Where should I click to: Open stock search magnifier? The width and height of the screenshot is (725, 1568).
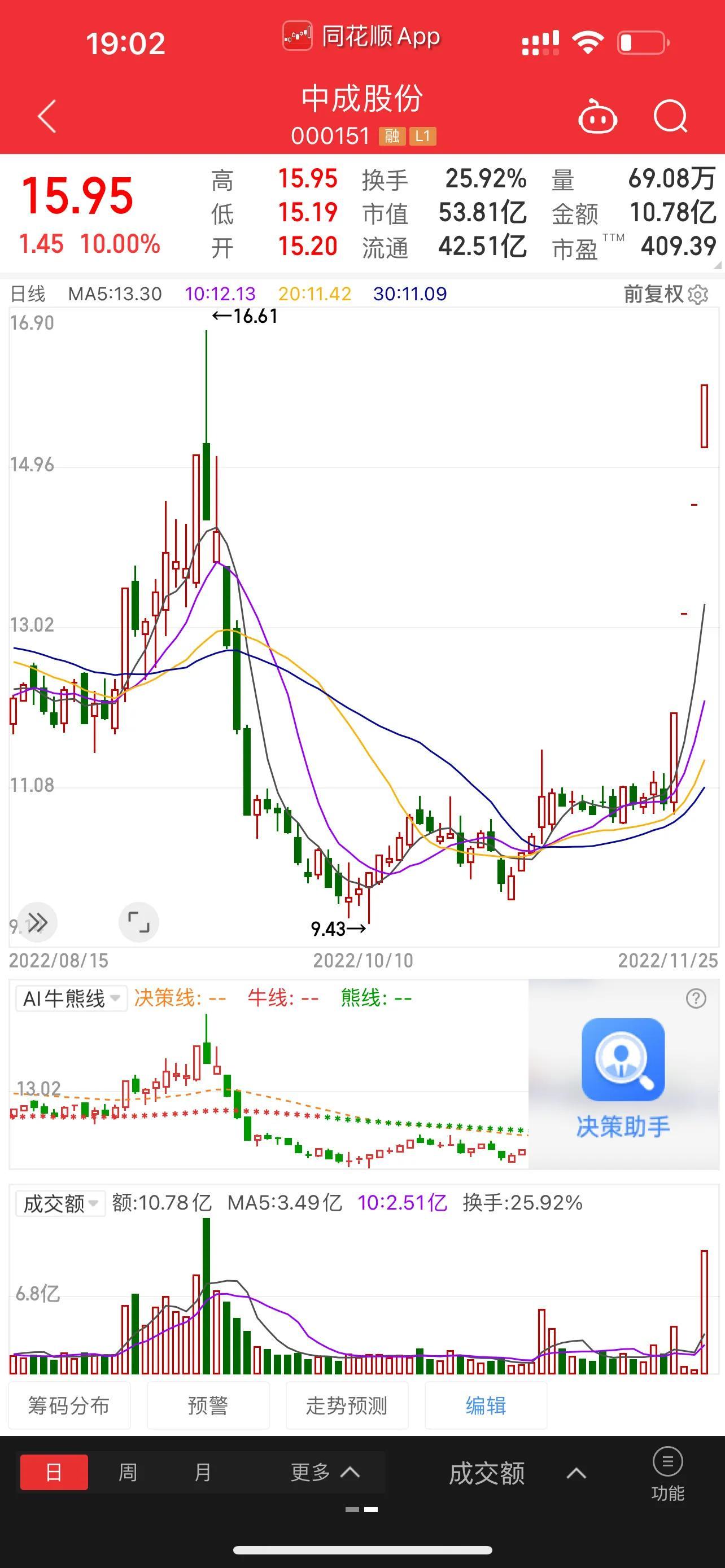670,116
